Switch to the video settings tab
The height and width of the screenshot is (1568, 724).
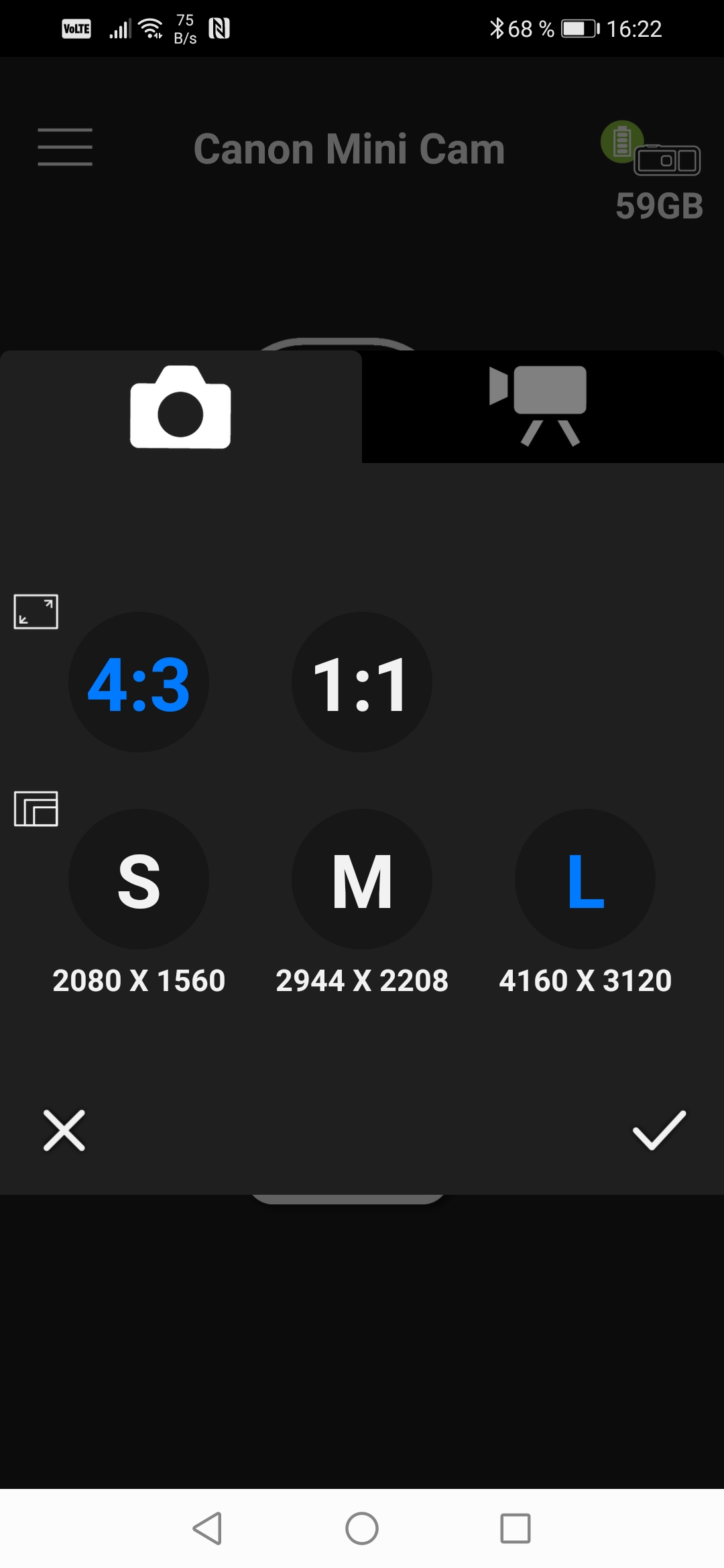click(x=542, y=407)
